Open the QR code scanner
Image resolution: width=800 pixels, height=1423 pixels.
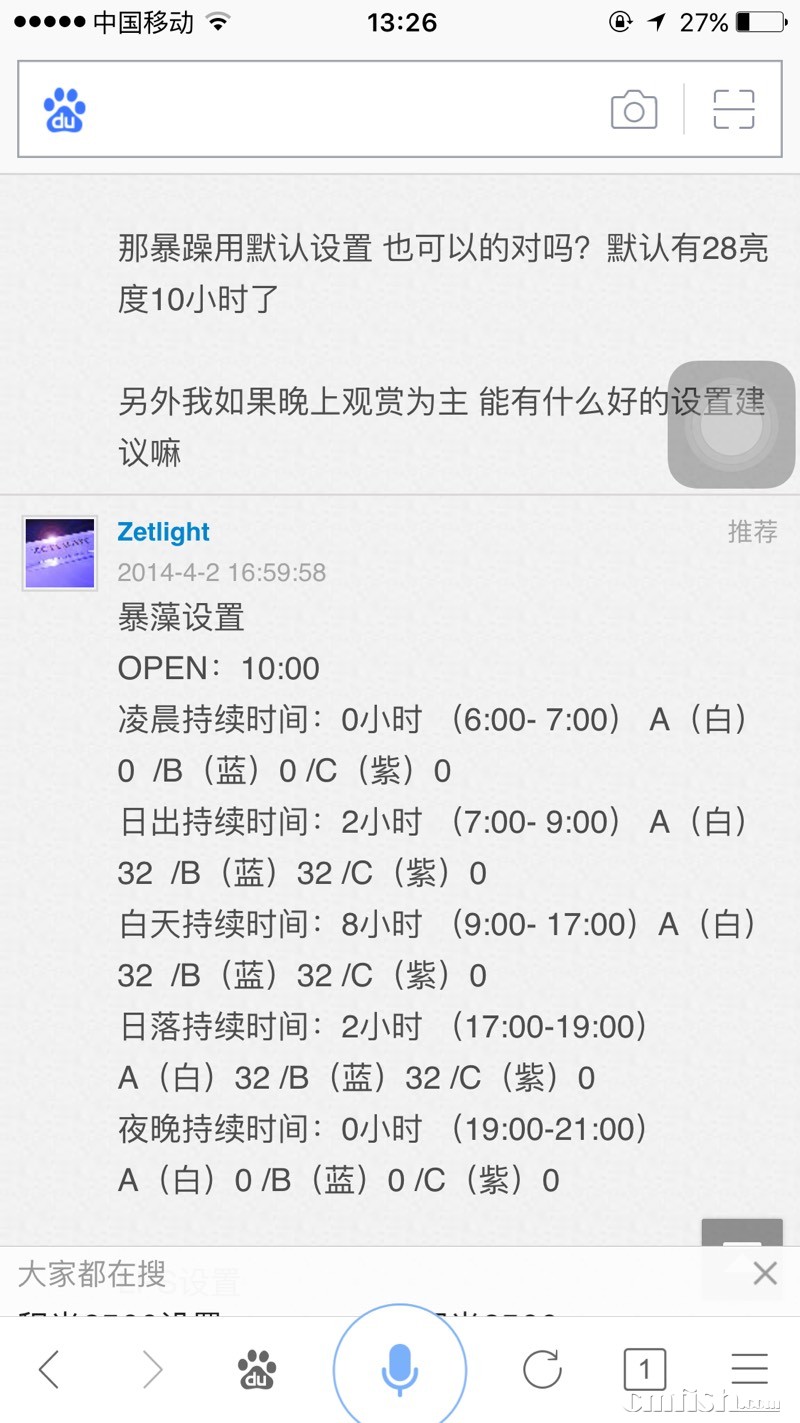(733, 110)
